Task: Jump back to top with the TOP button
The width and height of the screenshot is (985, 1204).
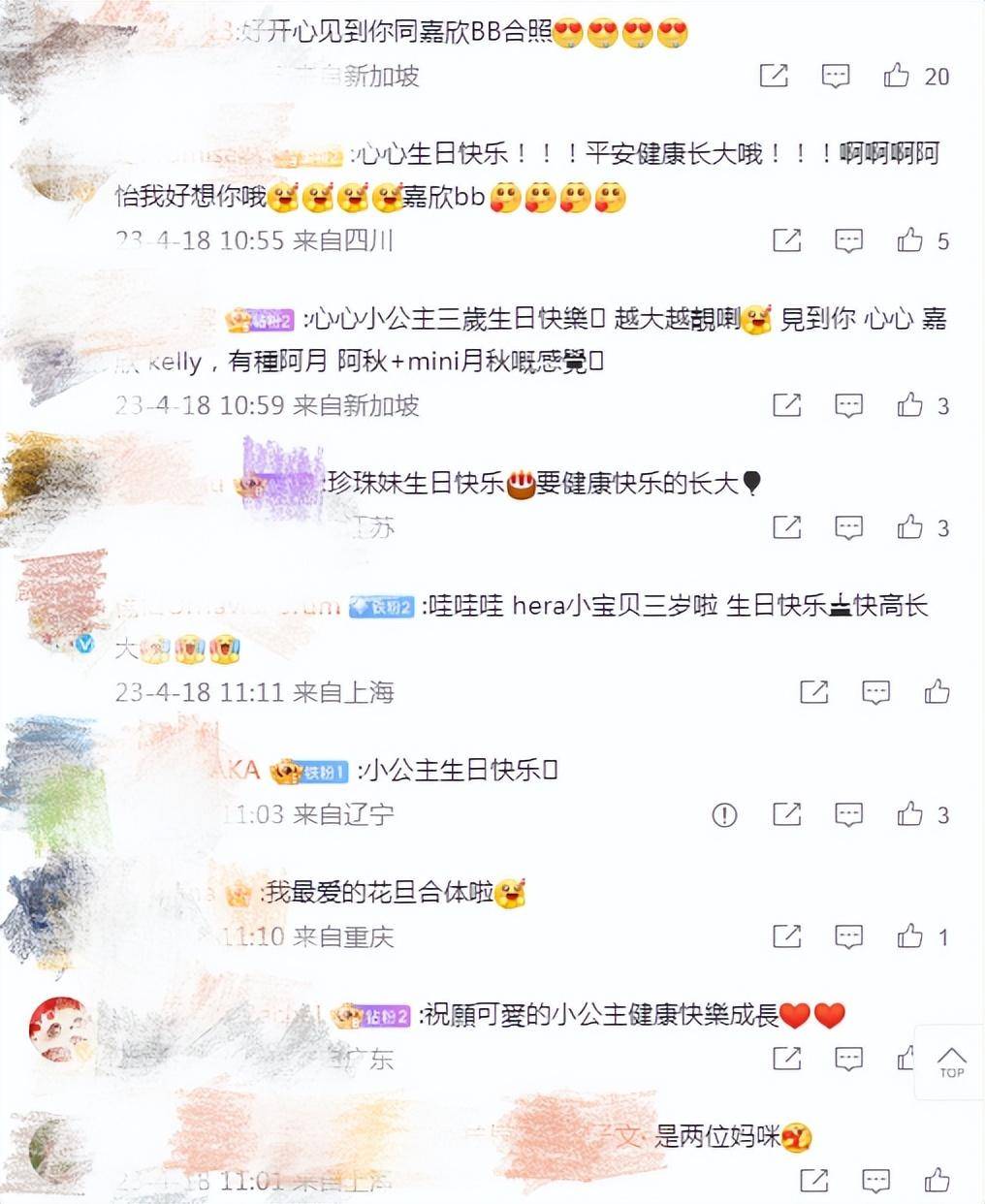Action: pos(951,1061)
